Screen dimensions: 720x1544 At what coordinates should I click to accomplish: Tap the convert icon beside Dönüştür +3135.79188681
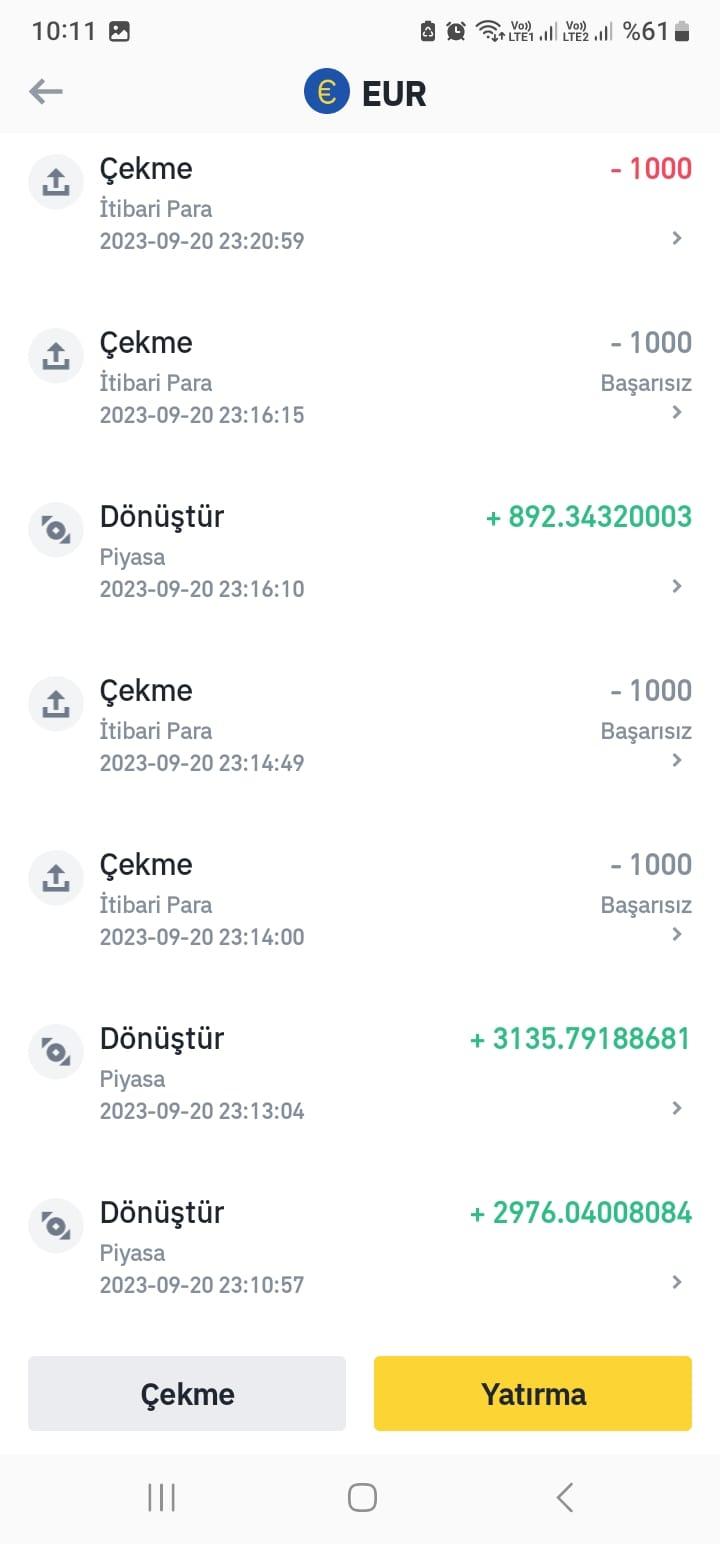(55, 1052)
